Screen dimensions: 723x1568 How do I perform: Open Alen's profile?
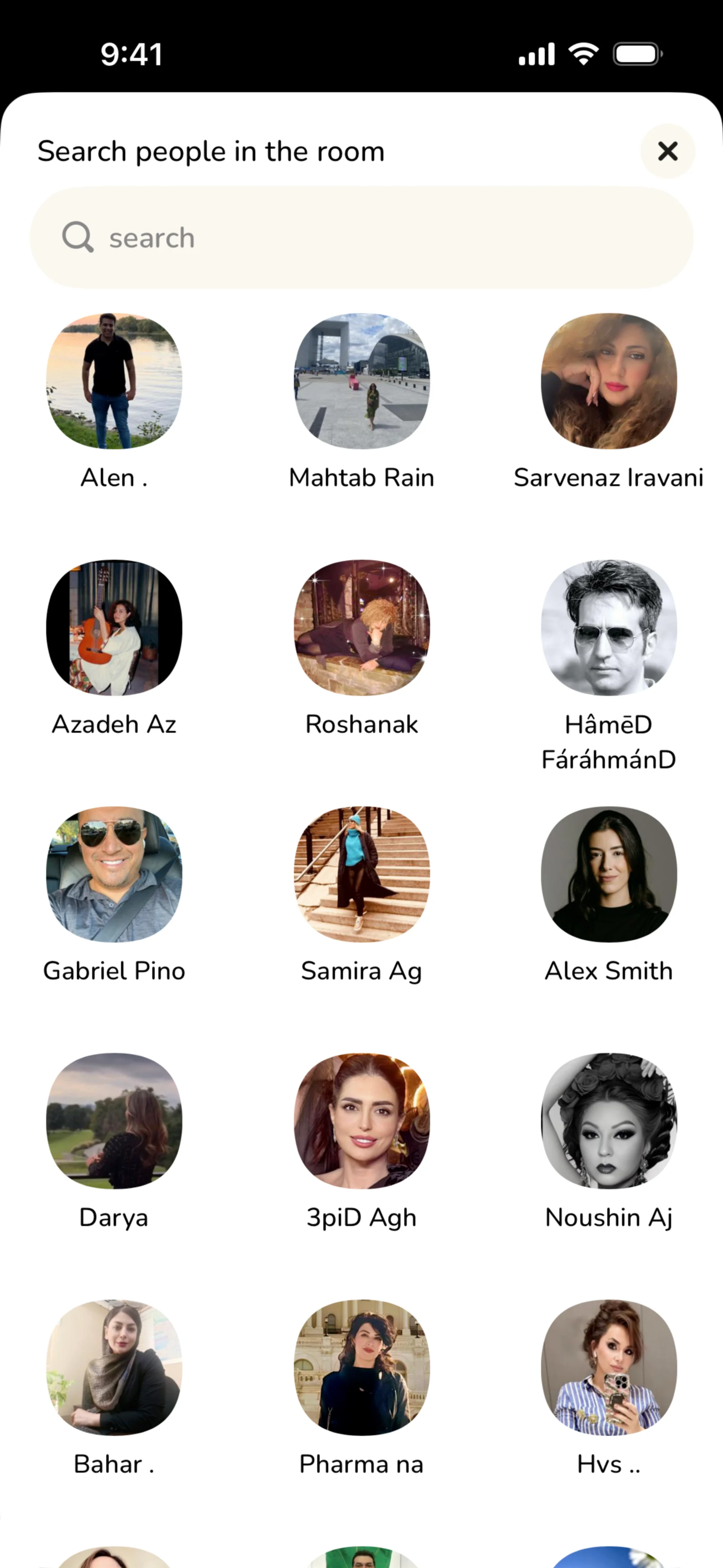(x=114, y=382)
